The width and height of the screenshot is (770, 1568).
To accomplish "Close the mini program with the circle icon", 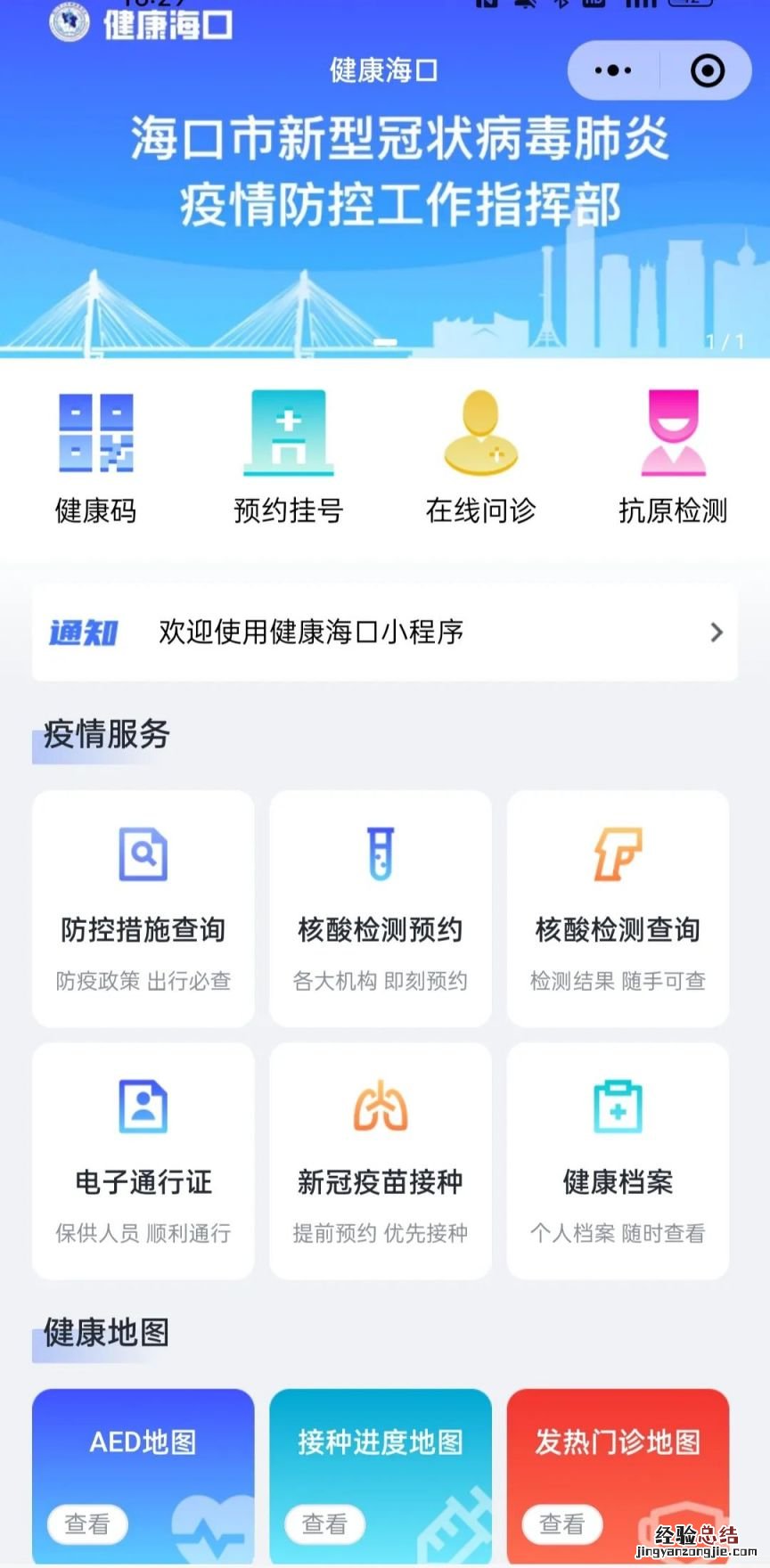I will 708,70.
